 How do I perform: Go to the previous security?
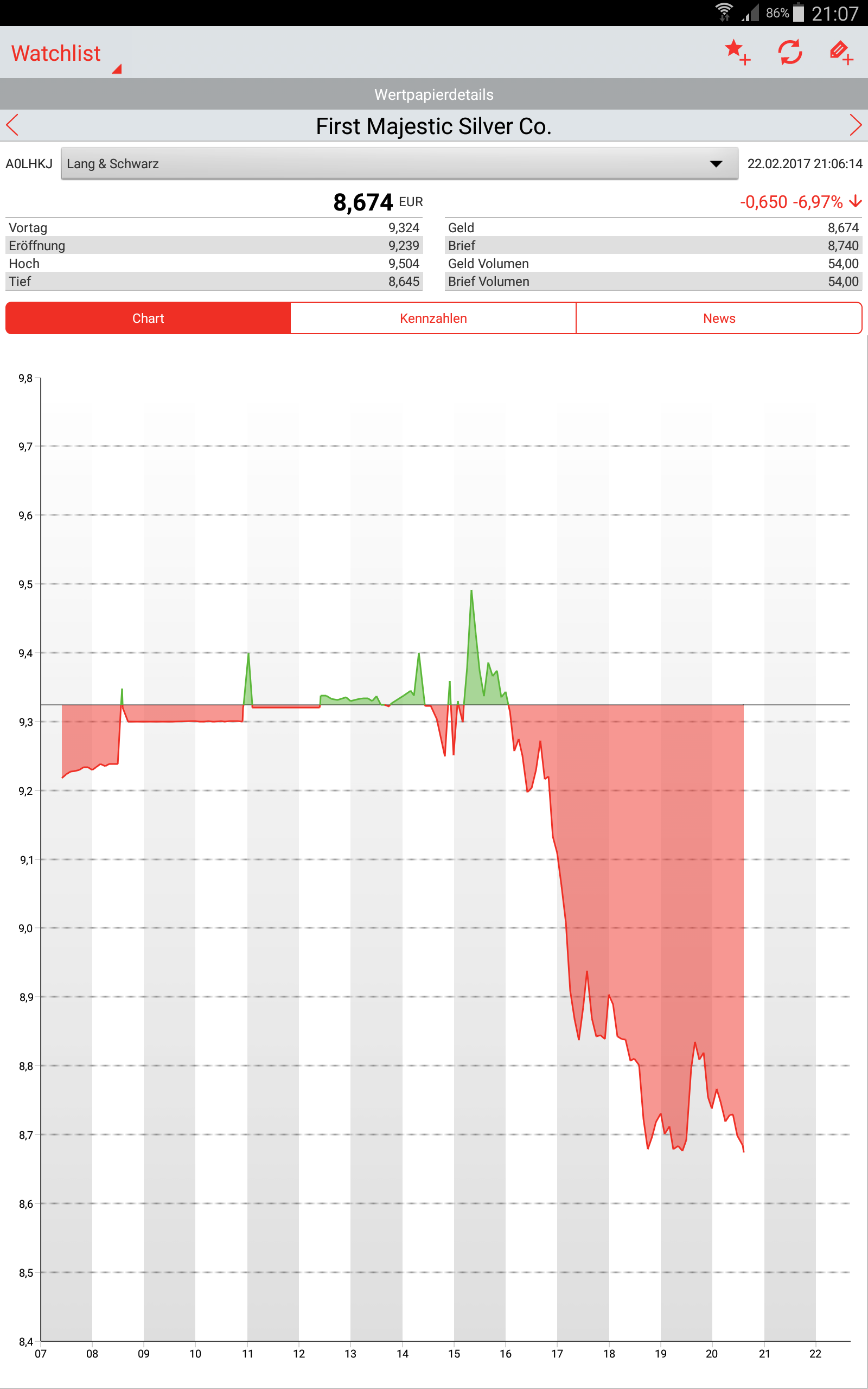(x=12, y=125)
